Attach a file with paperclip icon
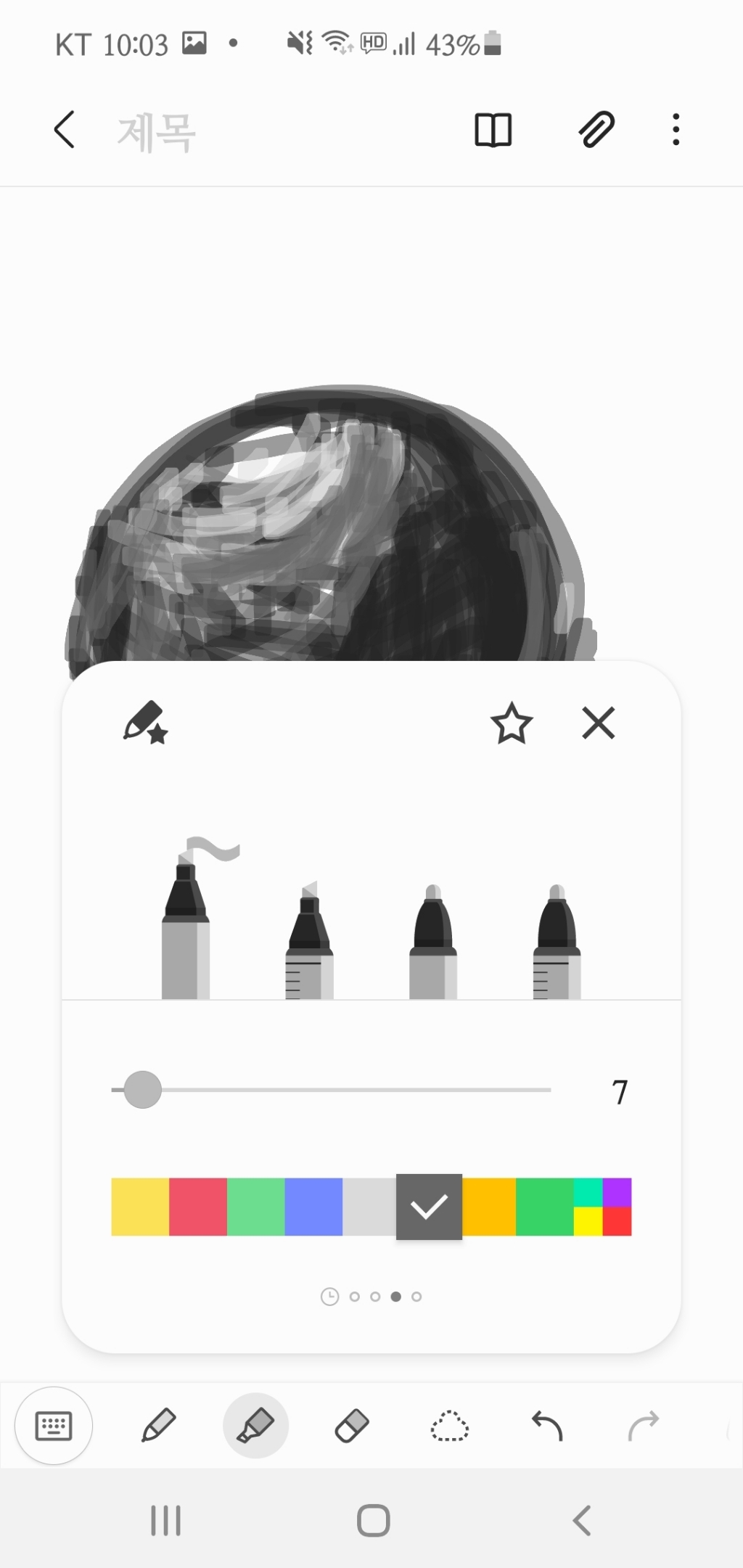Image resolution: width=743 pixels, height=1568 pixels. (x=596, y=131)
